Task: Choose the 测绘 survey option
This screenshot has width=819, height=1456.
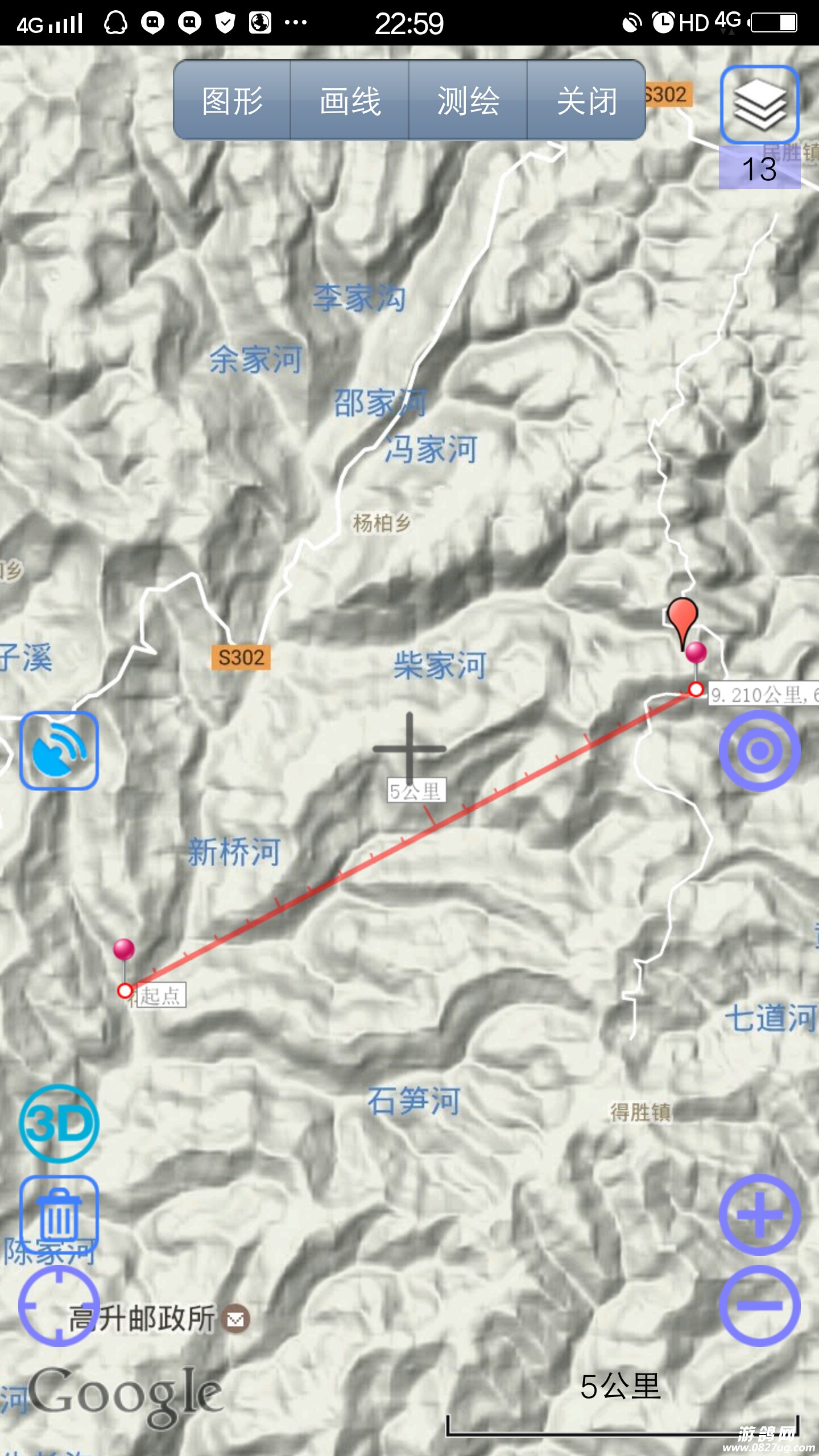Action: click(x=468, y=101)
